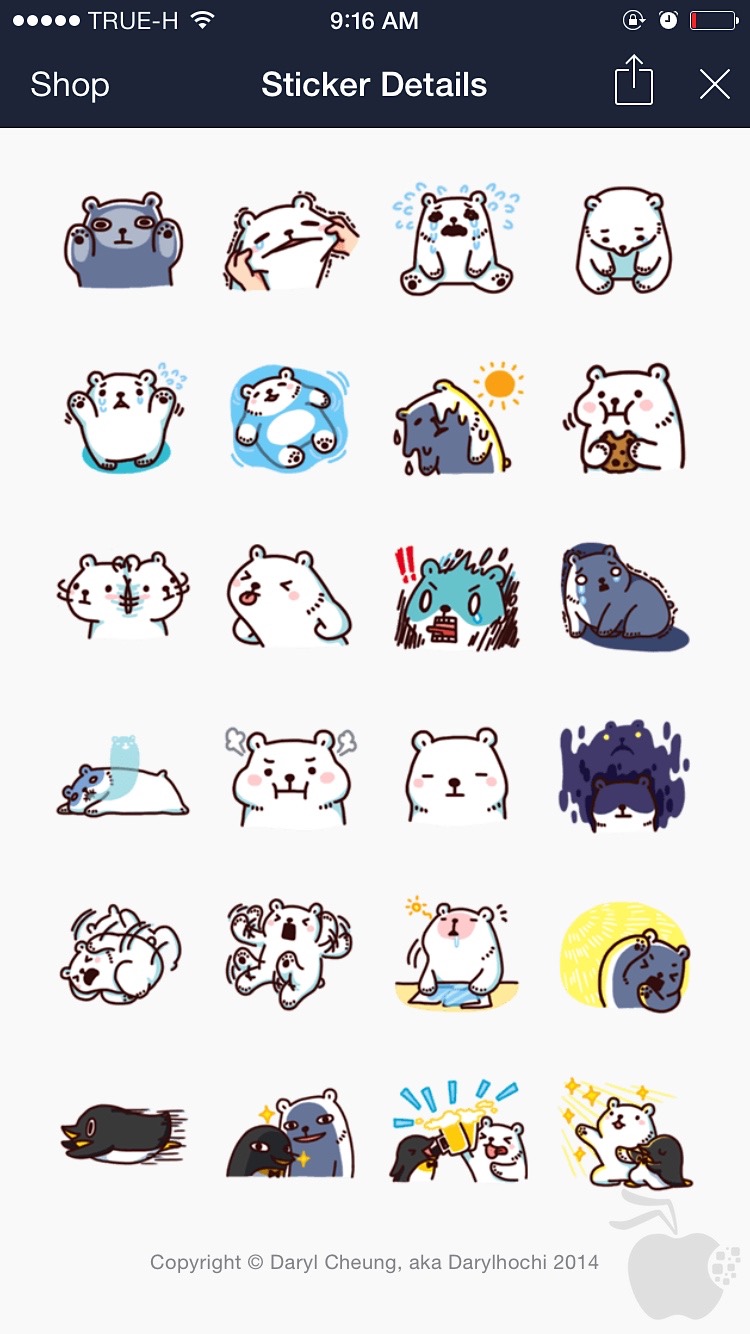Preview the bear sticking out tongue sticker
The width and height of the screenshot is (750, 1334).
point(291,596)
